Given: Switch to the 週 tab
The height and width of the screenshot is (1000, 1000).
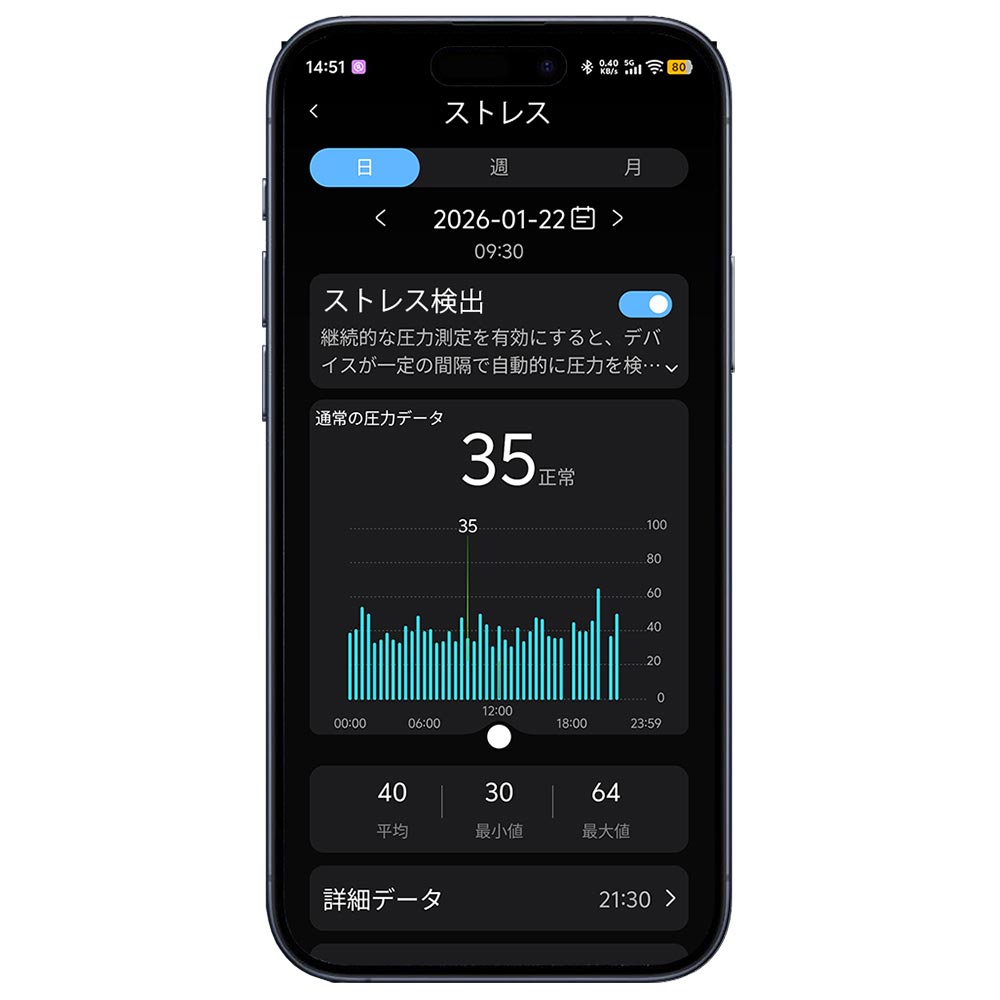Looking at the screenshot, I should [x=499, y=168].
